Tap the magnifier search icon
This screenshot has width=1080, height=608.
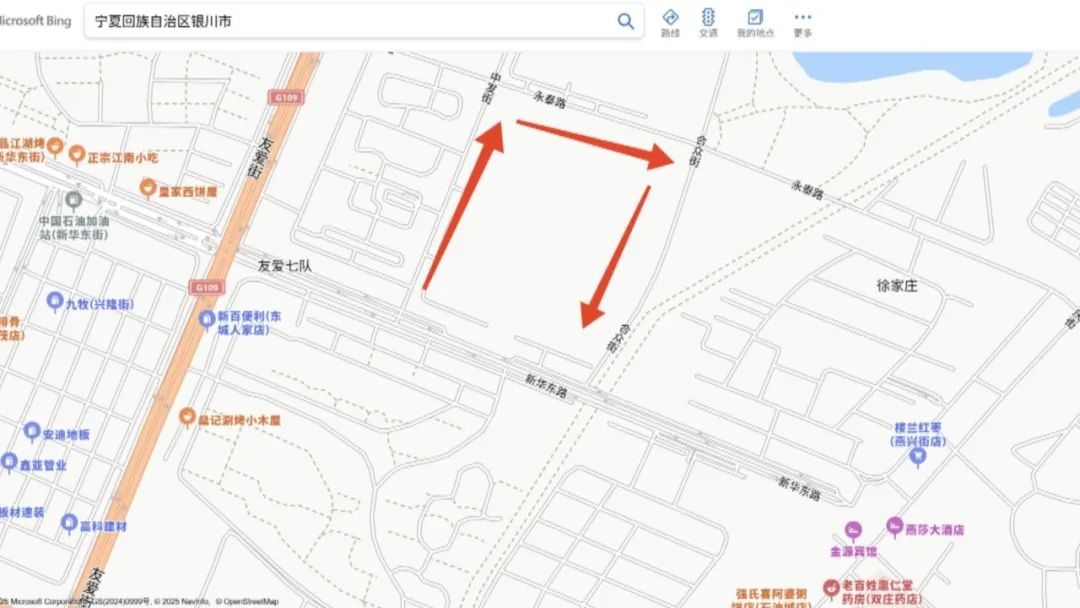pos(626,21)
